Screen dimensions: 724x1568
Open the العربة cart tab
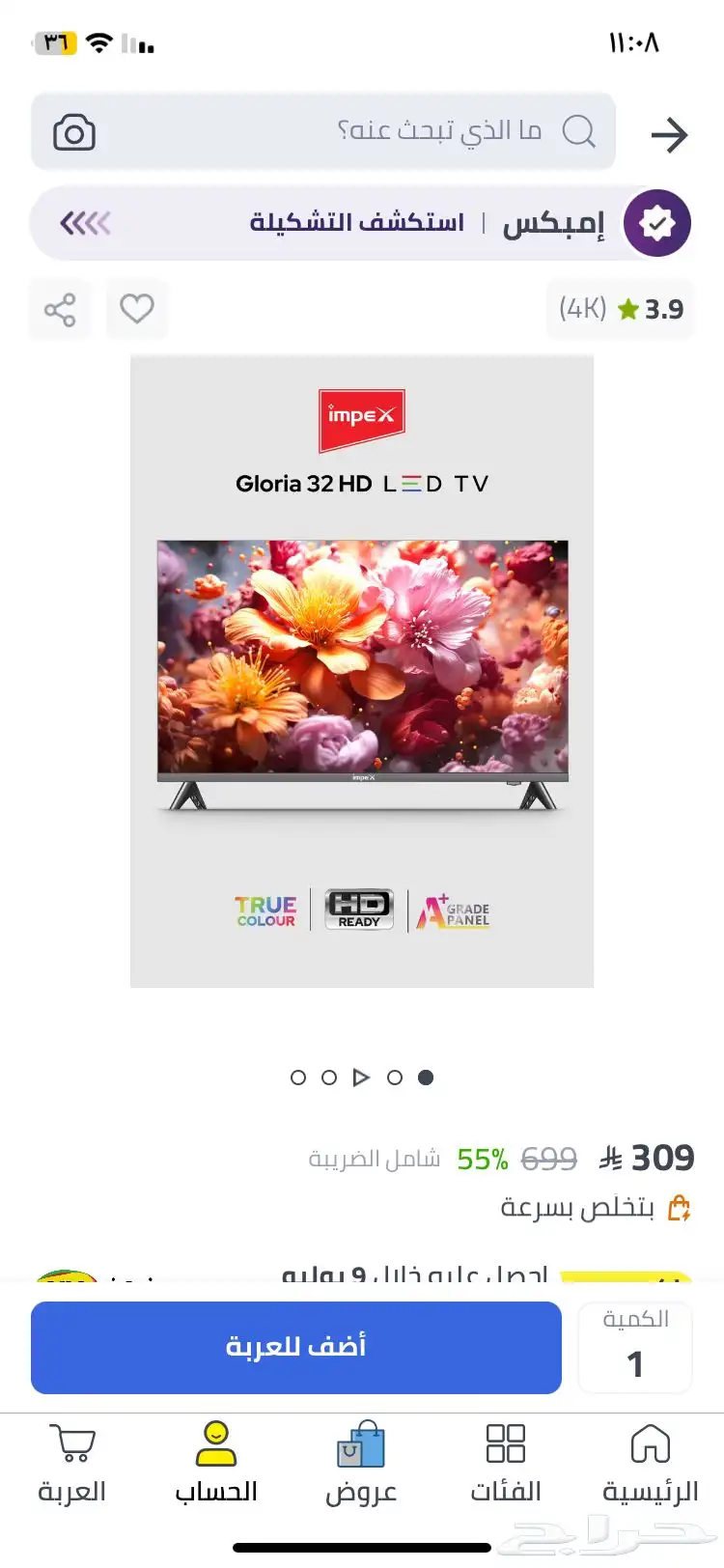(72, 1464)
